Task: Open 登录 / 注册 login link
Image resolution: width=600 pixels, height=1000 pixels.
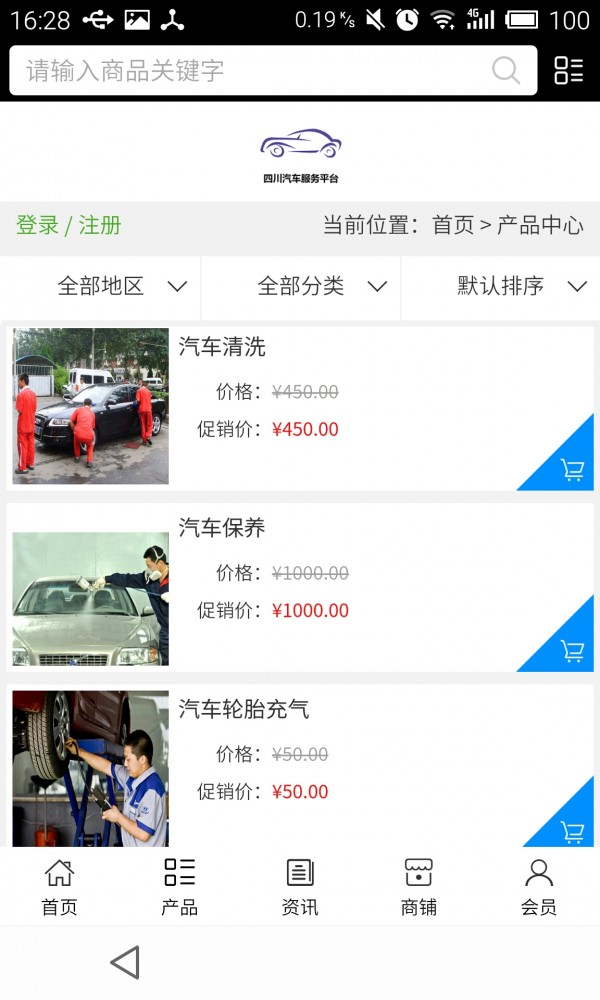Action: pos(69,225)
